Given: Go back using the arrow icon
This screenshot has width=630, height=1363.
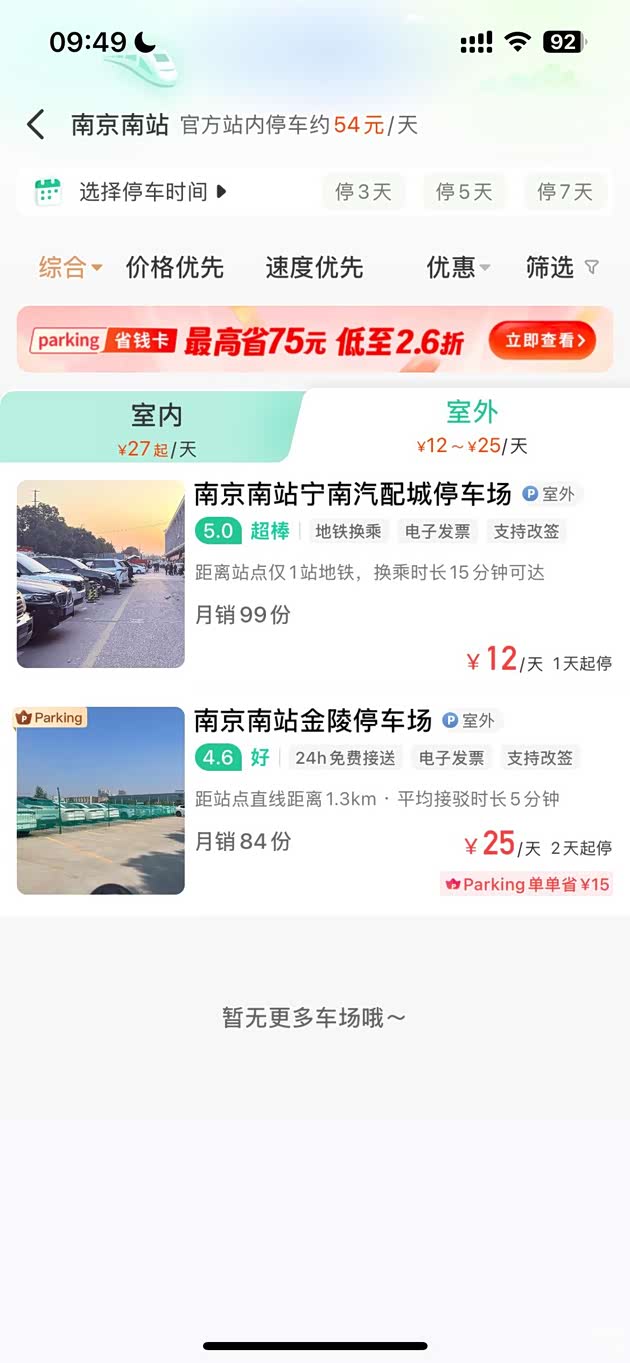Looking at the screenshot, I should pos(36,125).
